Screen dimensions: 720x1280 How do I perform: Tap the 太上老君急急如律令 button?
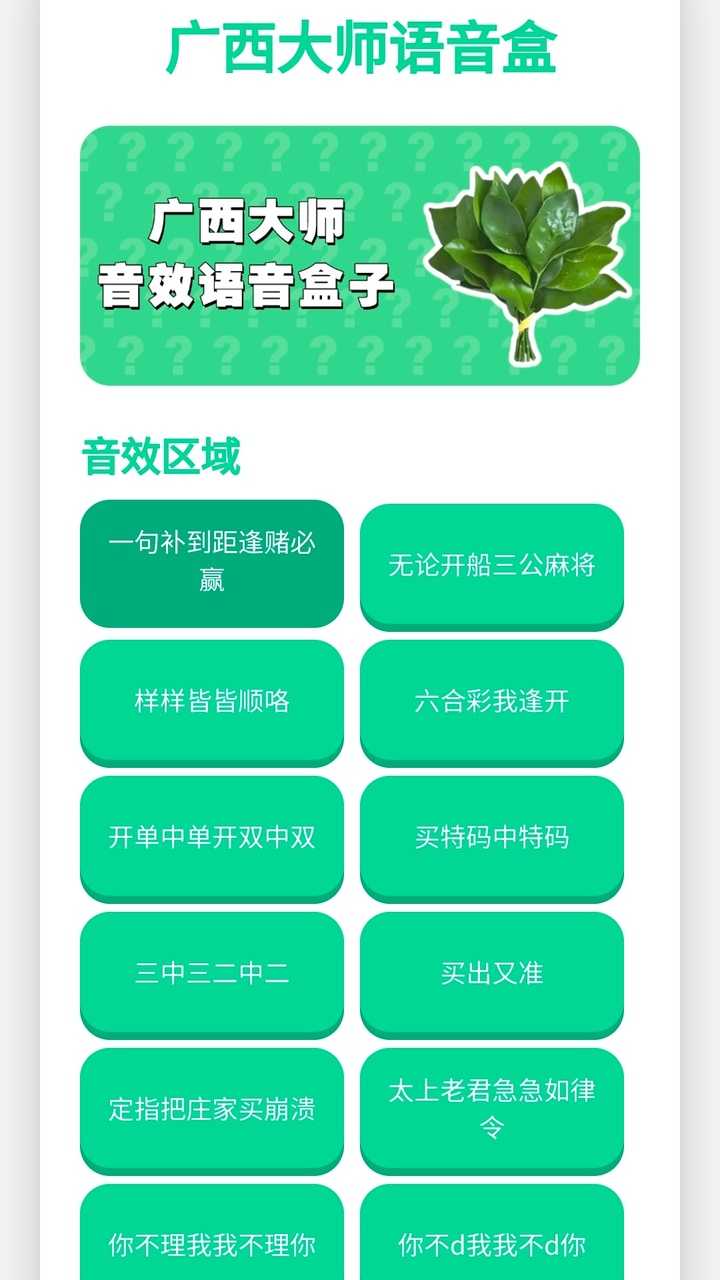(x=492, y=1109)
